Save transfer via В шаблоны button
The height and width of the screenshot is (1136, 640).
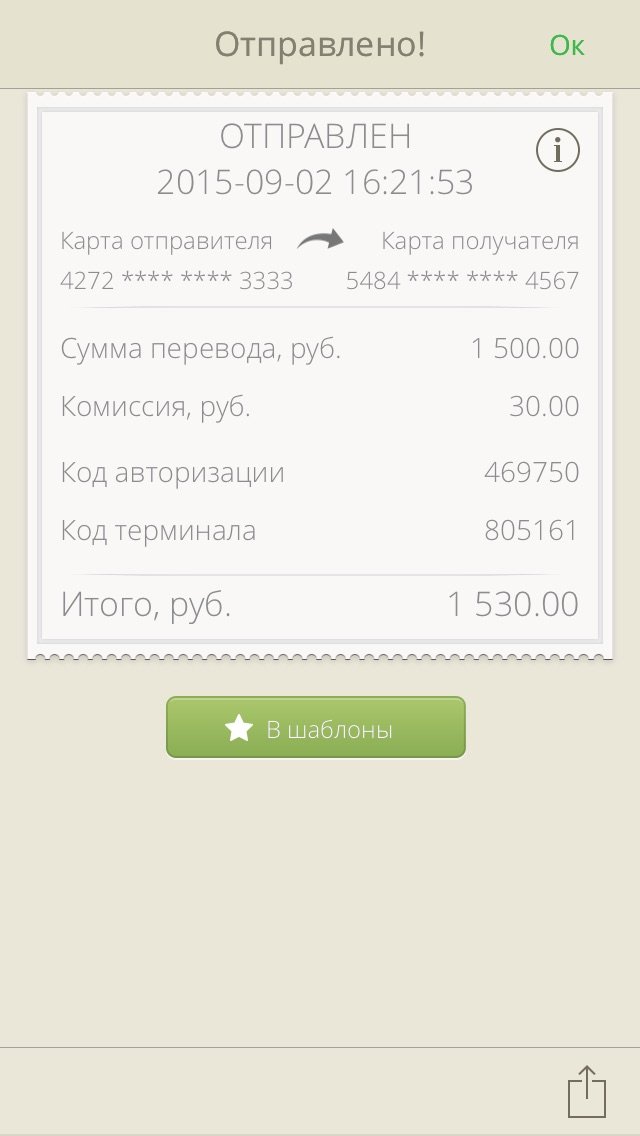(x=316, y=728)
